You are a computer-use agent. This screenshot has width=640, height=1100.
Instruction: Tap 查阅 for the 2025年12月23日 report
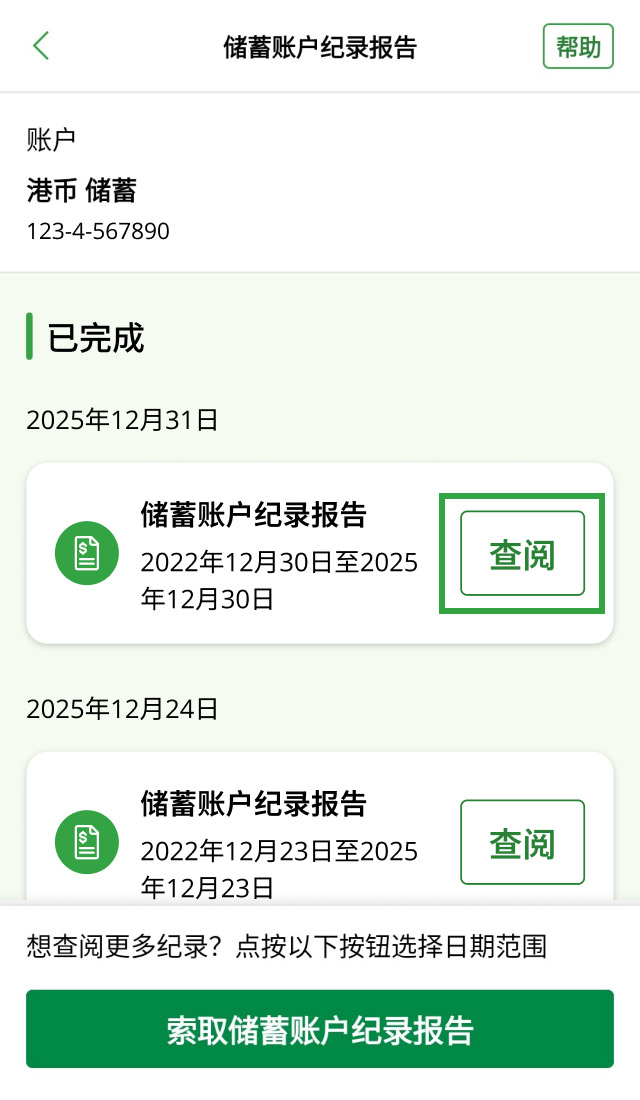522,842
